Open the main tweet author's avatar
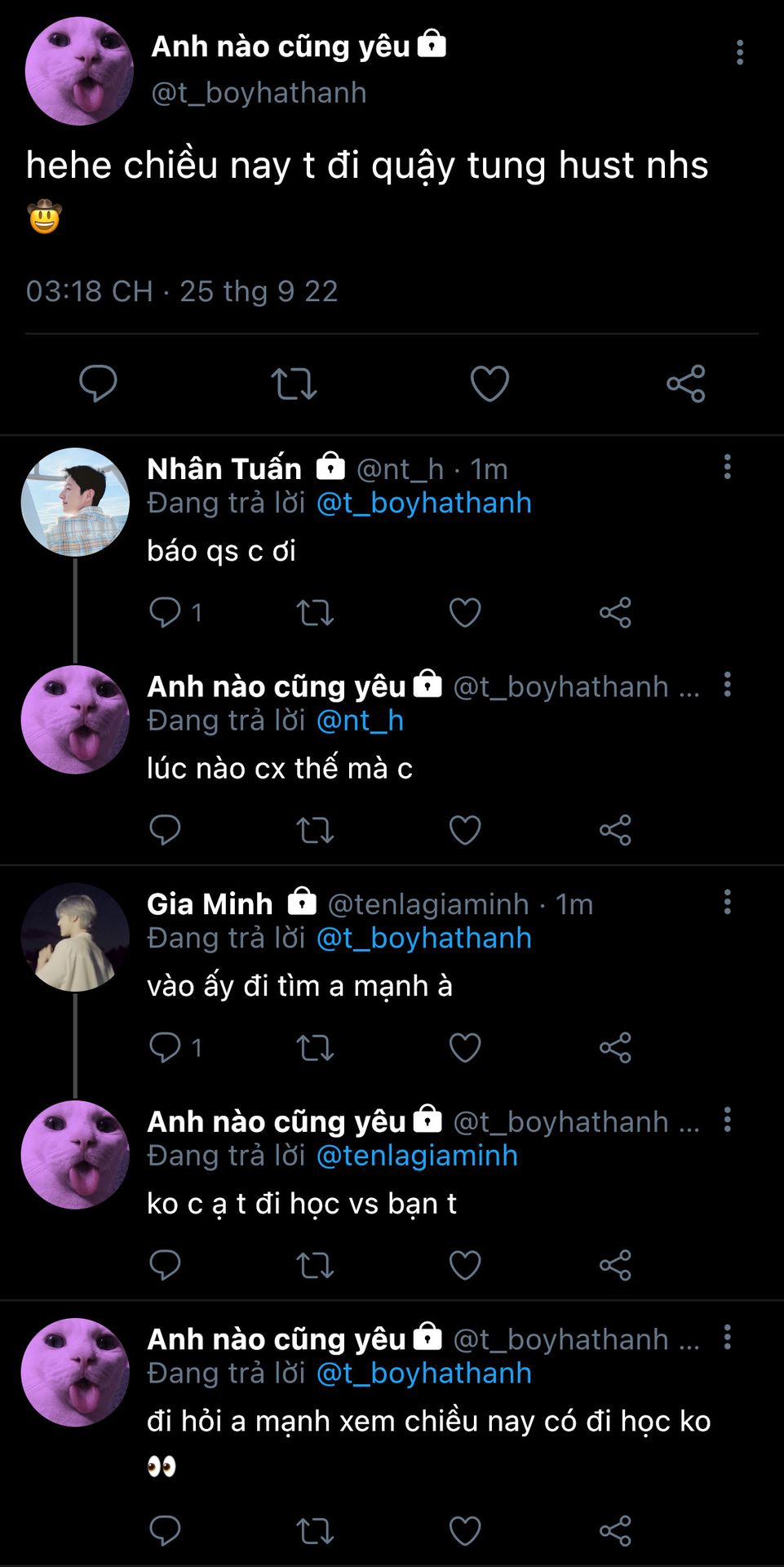The width and height of the screenshot is (784, 1567). (79, 71)
